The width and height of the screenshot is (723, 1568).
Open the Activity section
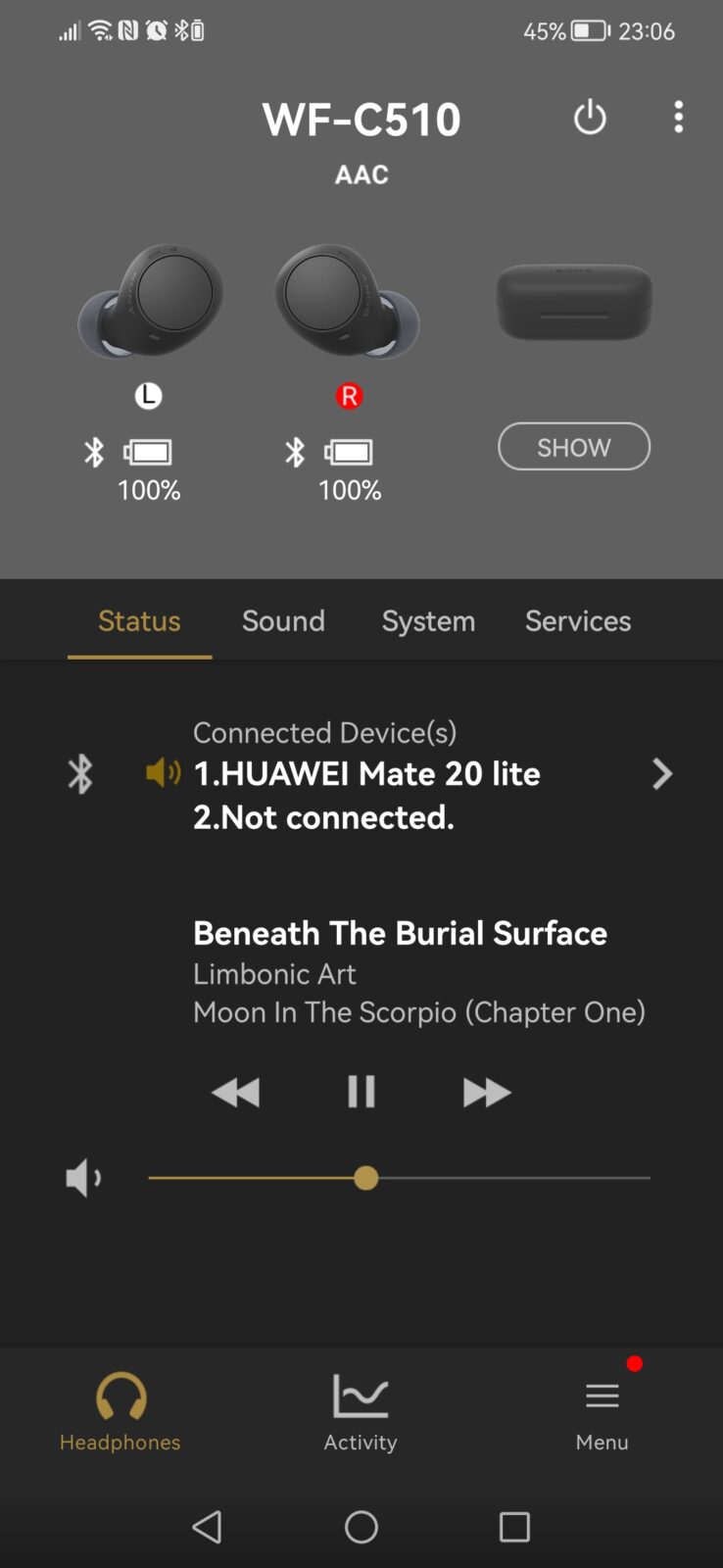pos(361,1411)
